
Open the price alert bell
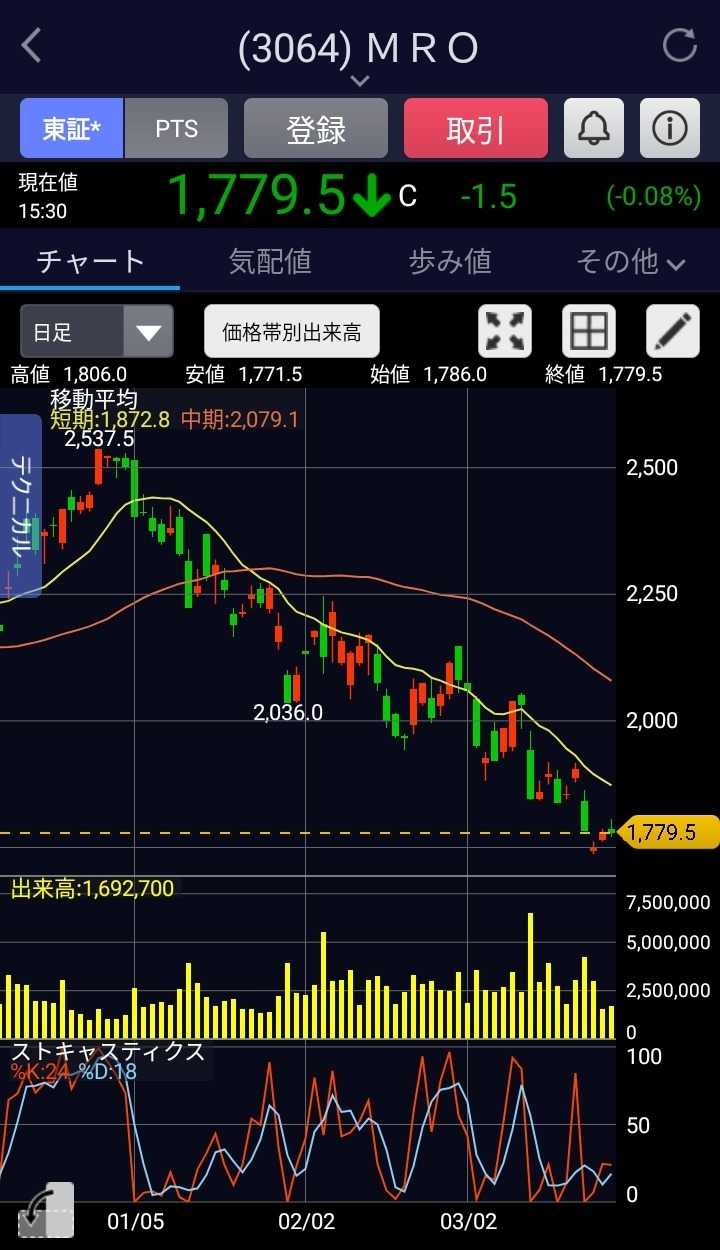coord(594,128)
